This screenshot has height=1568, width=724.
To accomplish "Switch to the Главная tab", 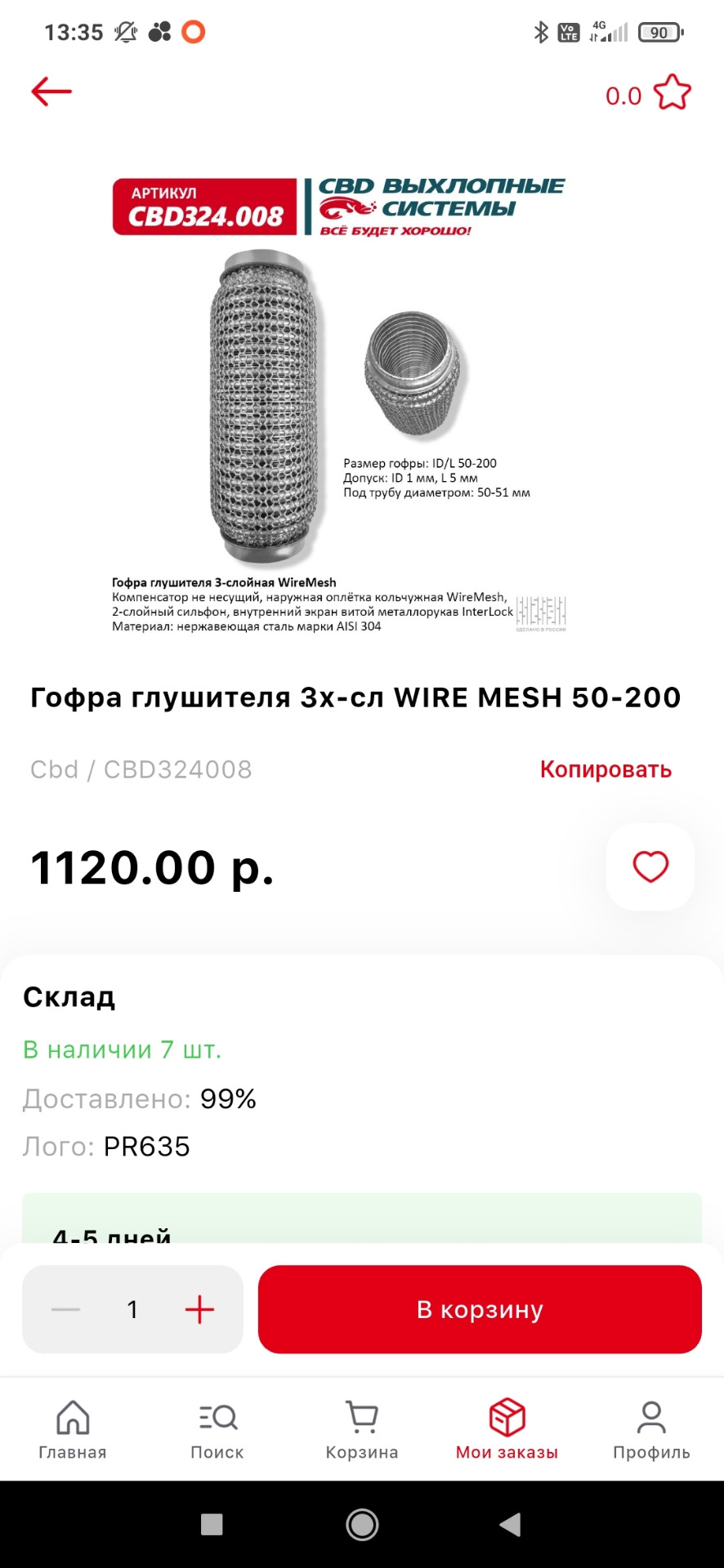I will pos(73,1429).
